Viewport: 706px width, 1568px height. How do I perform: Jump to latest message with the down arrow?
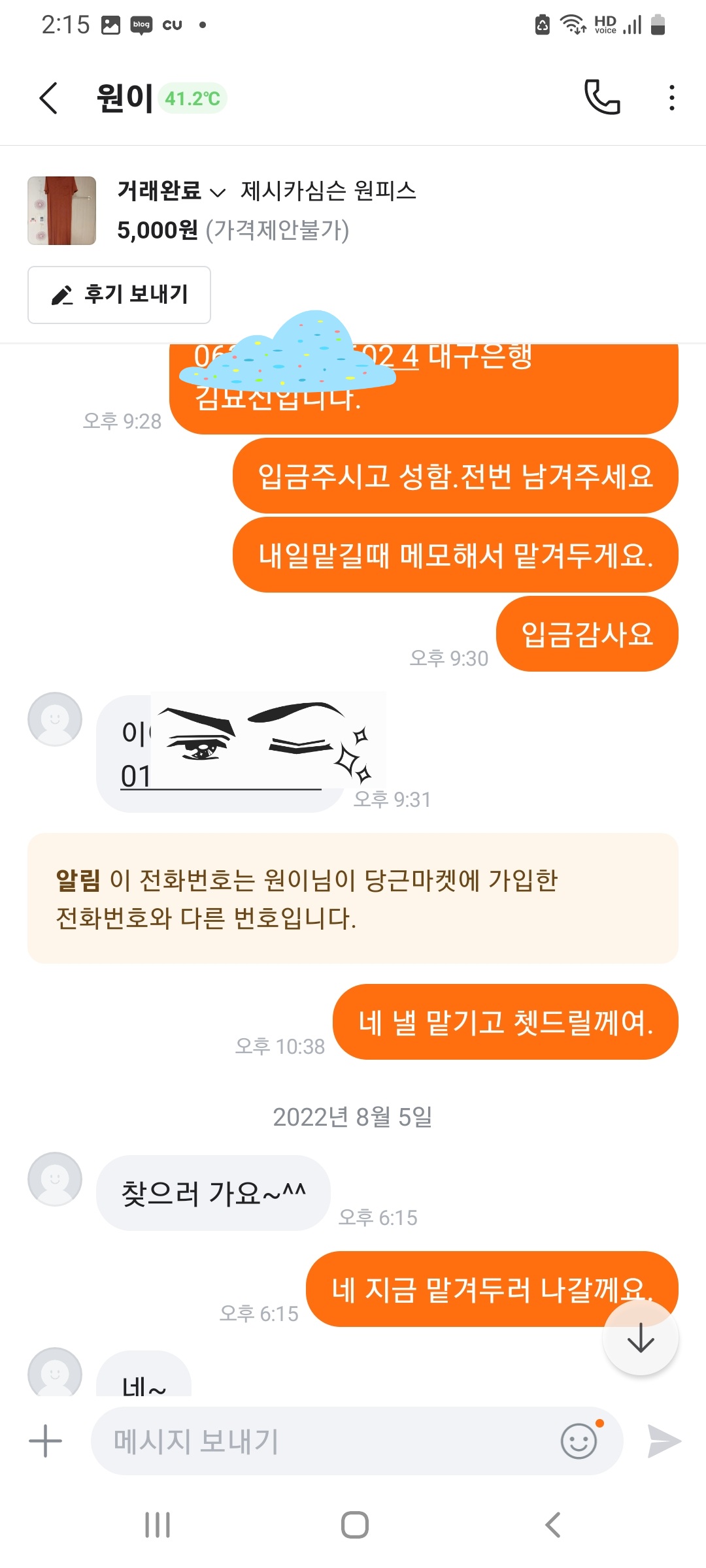[640, 1337]
